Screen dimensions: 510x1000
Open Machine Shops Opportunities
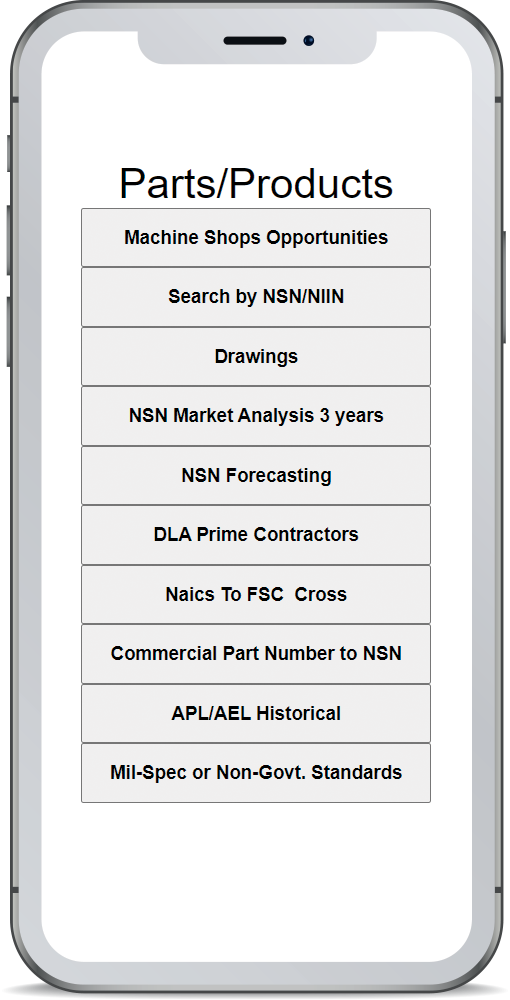(x=256, y=237)
